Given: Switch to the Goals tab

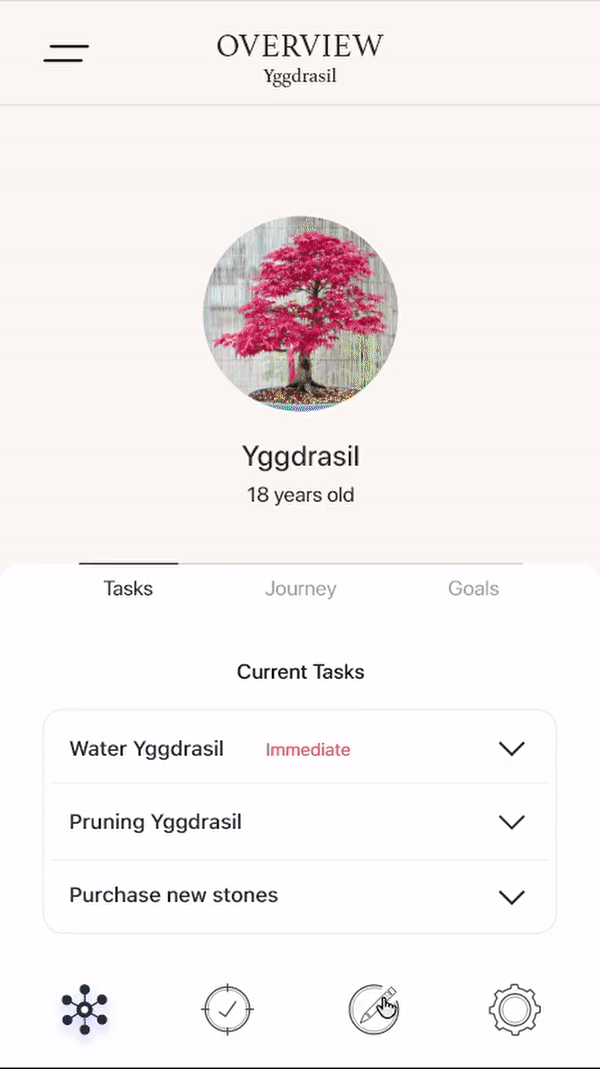Looking at the screenshot, I should click(473, 589).
